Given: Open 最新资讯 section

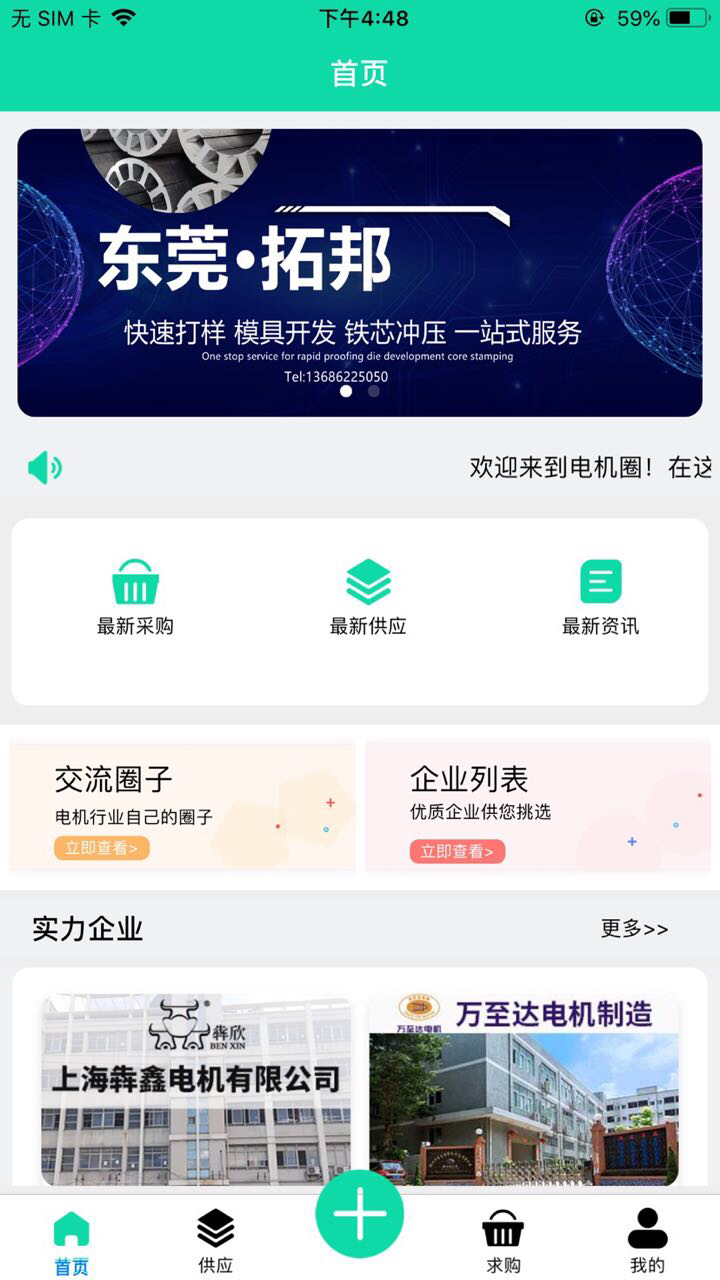Looking at the screenshot, I should pyautogui.click(x=600, y=597).
